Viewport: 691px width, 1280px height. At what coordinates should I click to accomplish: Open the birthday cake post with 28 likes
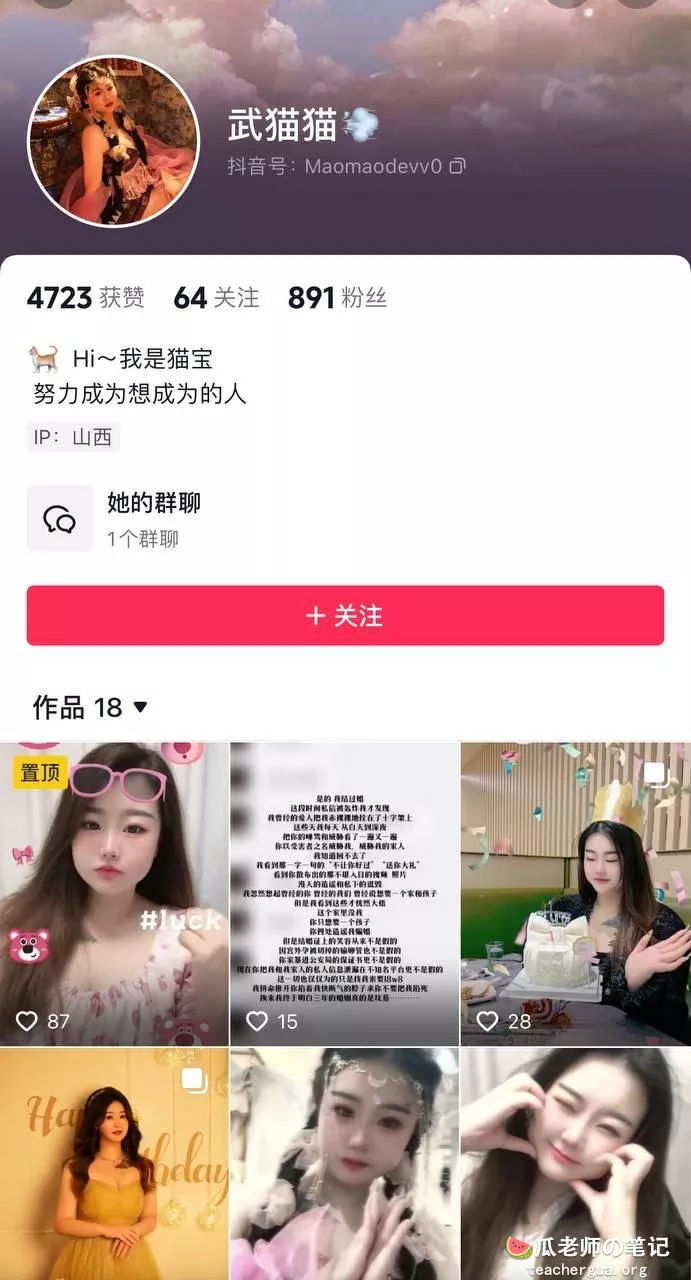(x=575, y=893)
